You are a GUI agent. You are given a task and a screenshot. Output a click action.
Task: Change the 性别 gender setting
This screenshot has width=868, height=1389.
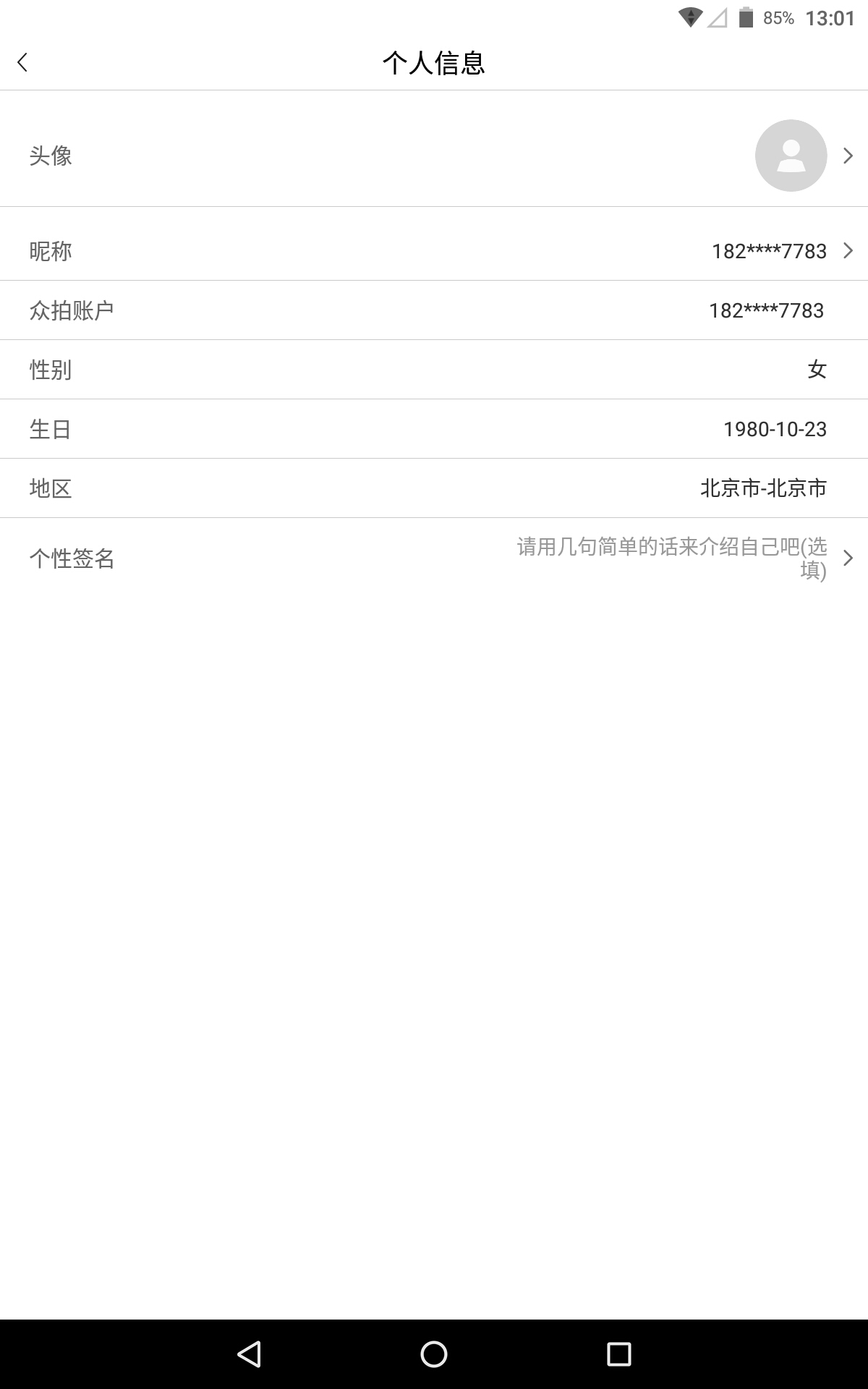click(x=434, y=370)
